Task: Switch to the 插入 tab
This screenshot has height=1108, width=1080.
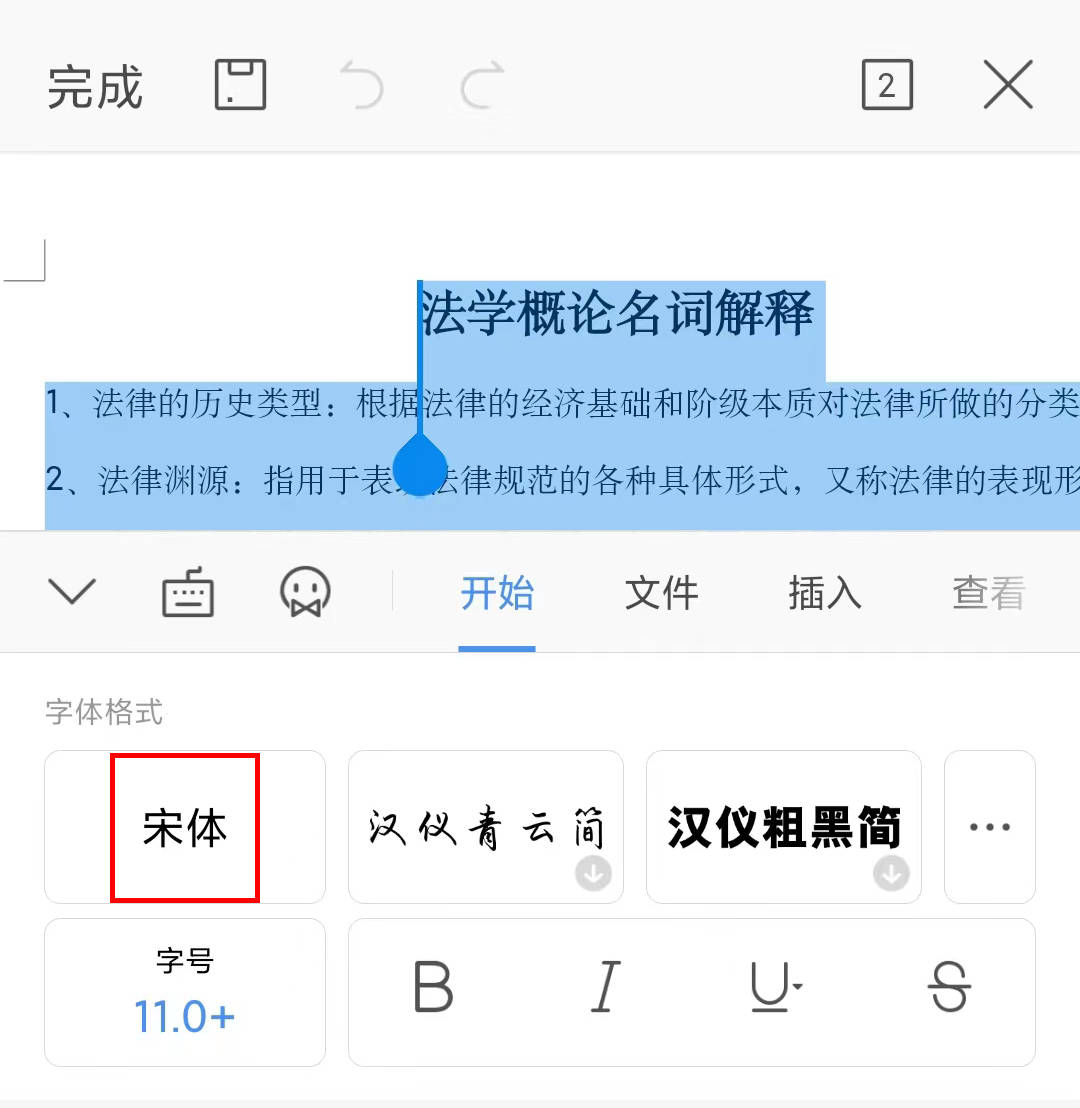Action: (824, 593)
